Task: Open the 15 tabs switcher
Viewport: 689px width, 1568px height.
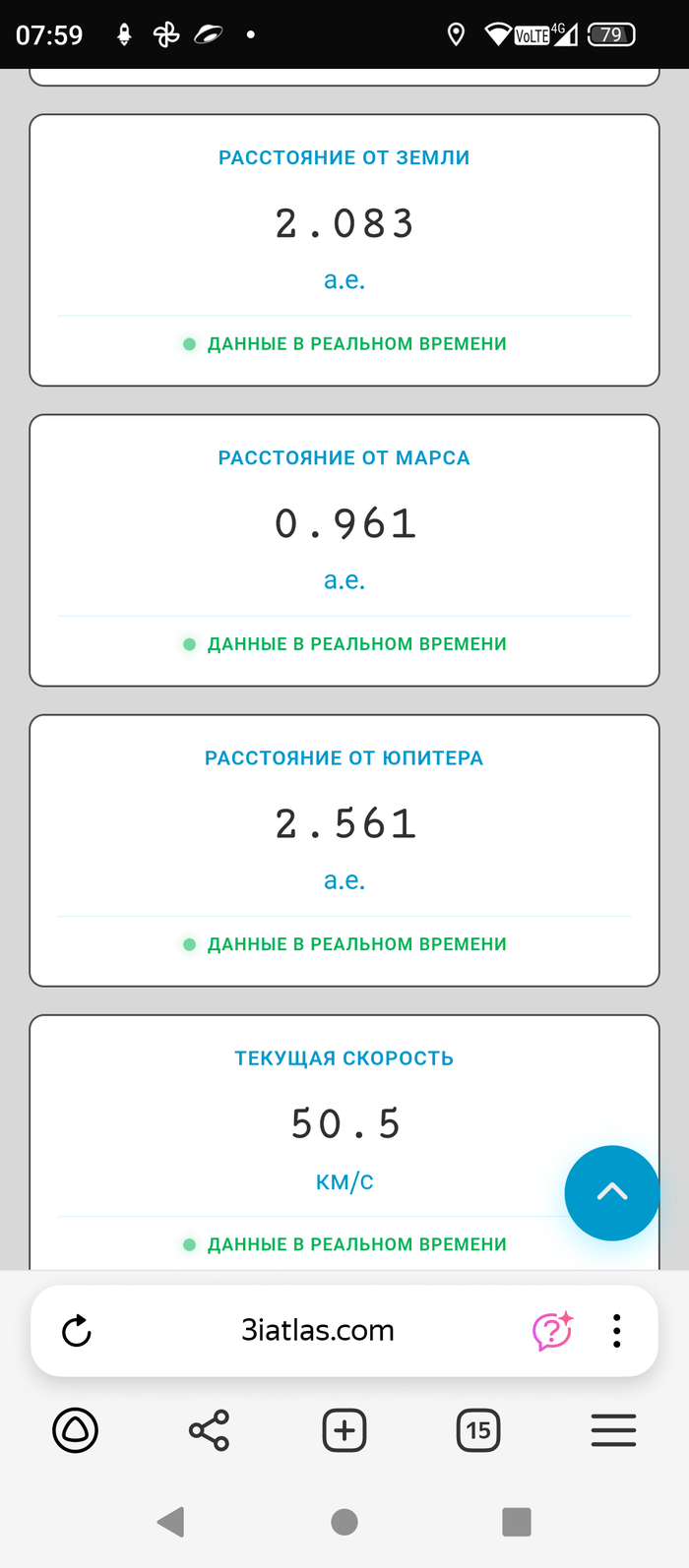Action: point(478,1430)
